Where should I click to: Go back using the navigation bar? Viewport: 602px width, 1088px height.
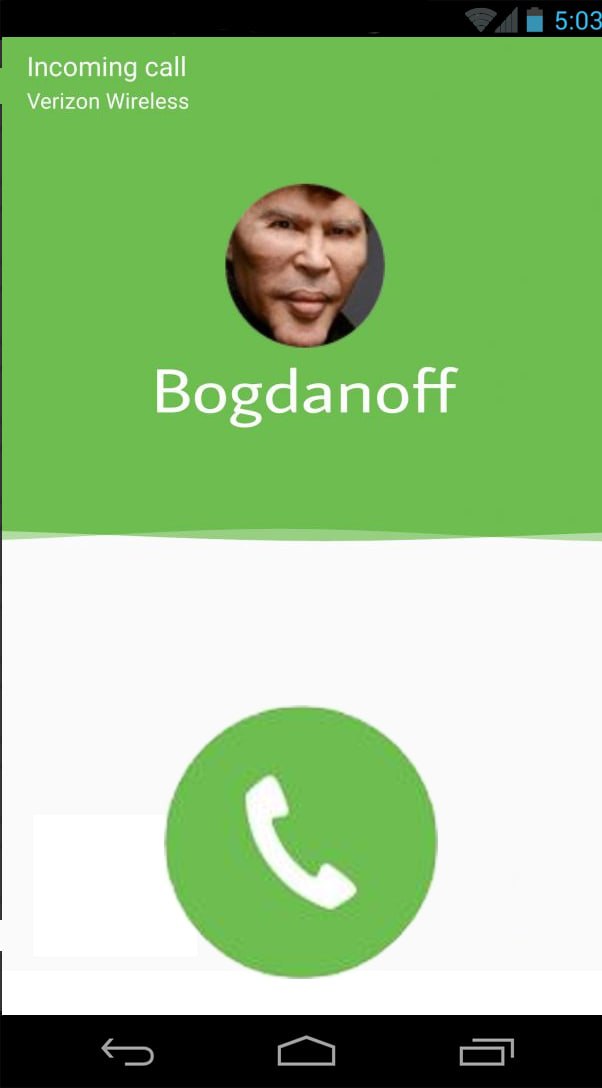pyautogui.click(x=128, y=1052)
